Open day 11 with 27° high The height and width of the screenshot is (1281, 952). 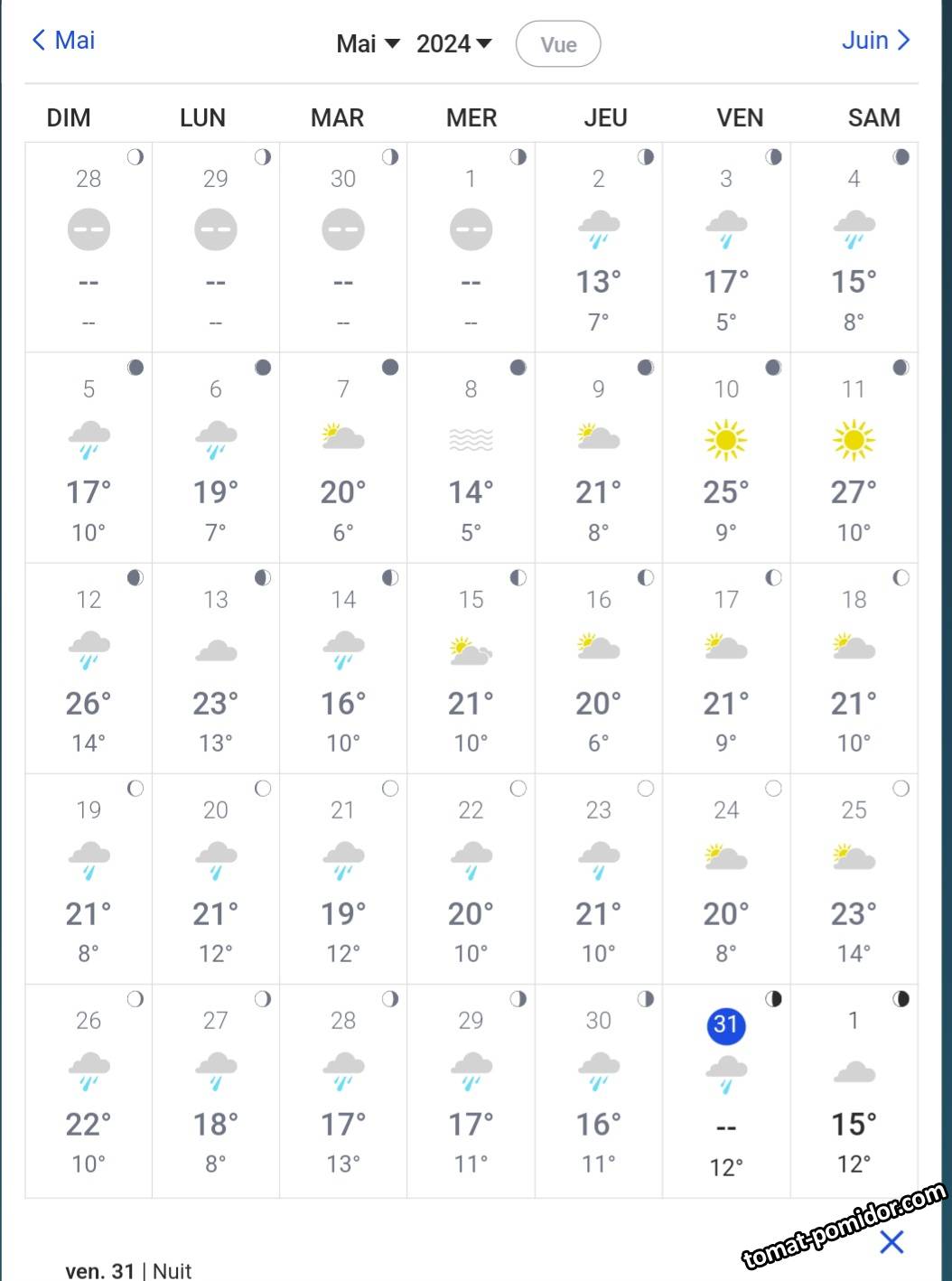854,458
